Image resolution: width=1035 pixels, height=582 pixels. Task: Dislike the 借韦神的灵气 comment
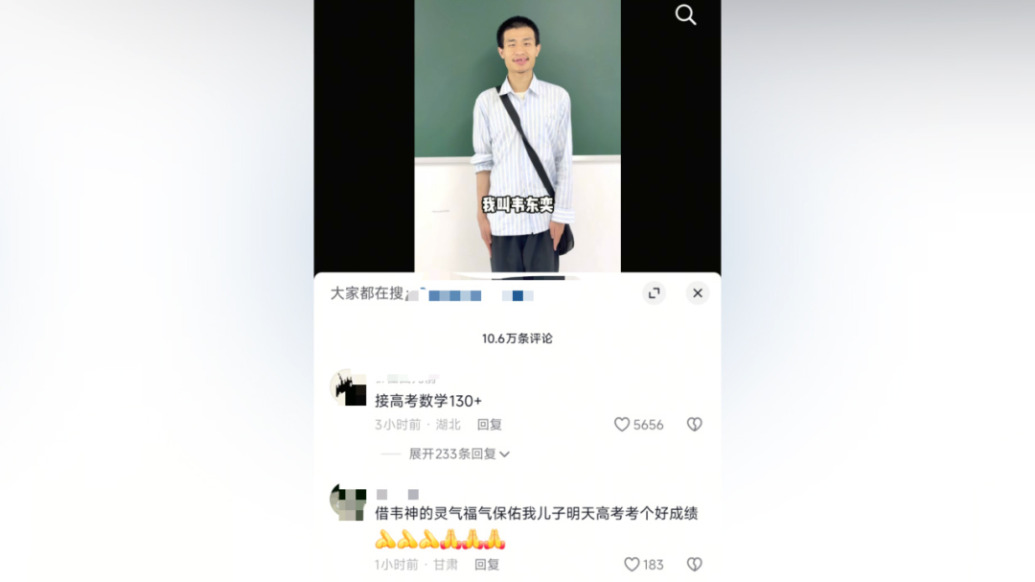coord(694,564)
